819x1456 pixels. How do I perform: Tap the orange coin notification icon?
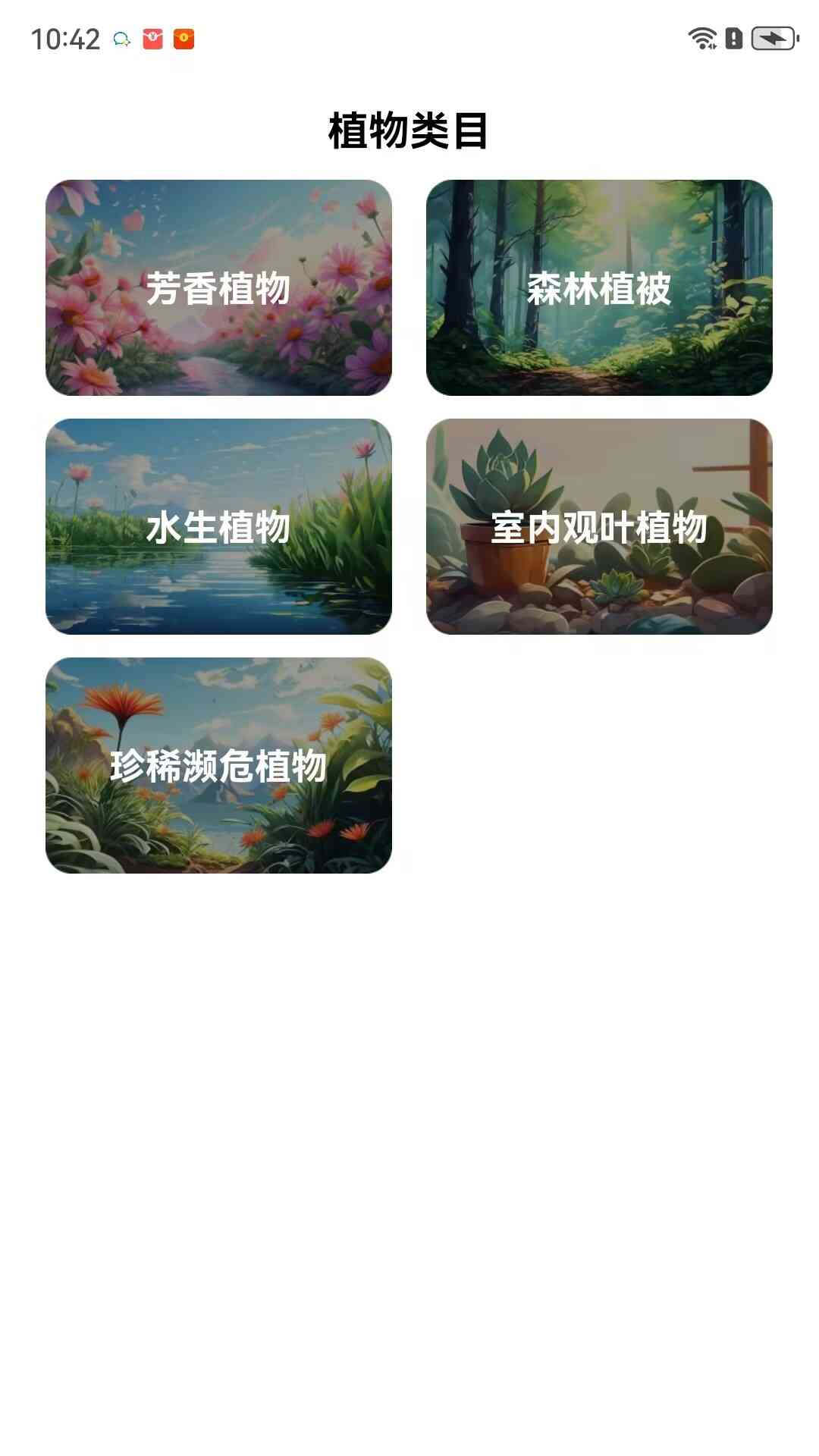pyautogui.click(x=183, y=38)
